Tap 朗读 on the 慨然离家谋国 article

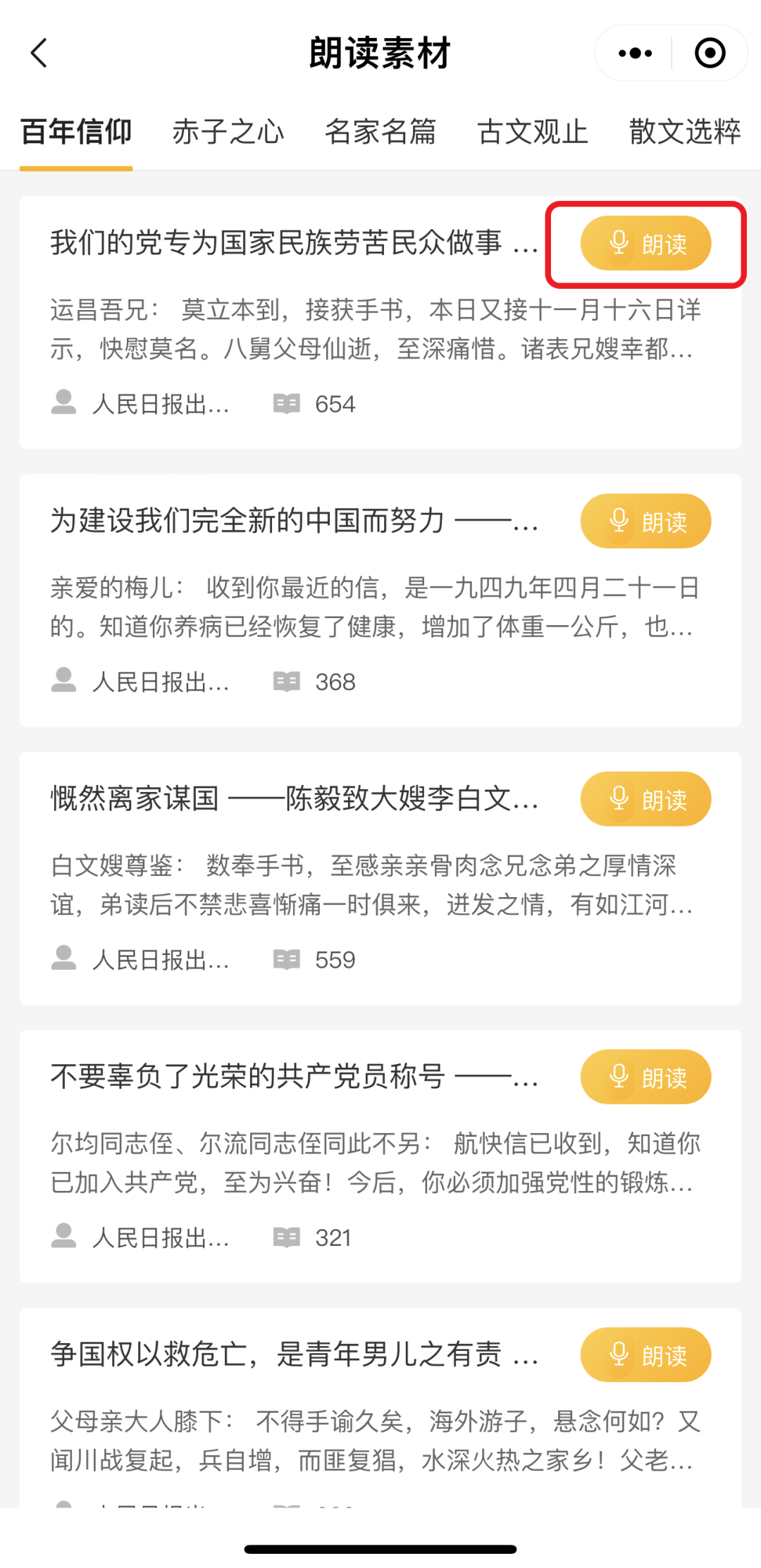645,798
